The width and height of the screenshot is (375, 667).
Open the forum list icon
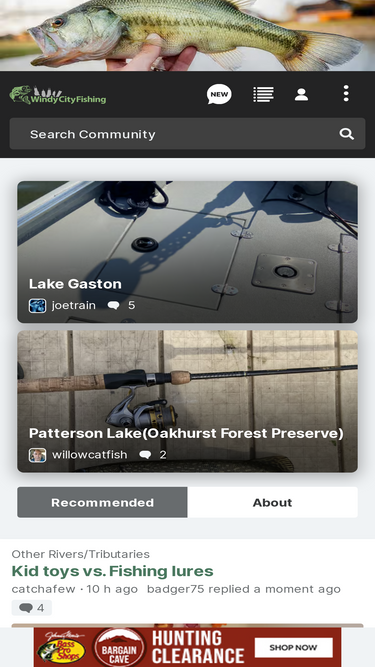[263, 94]
